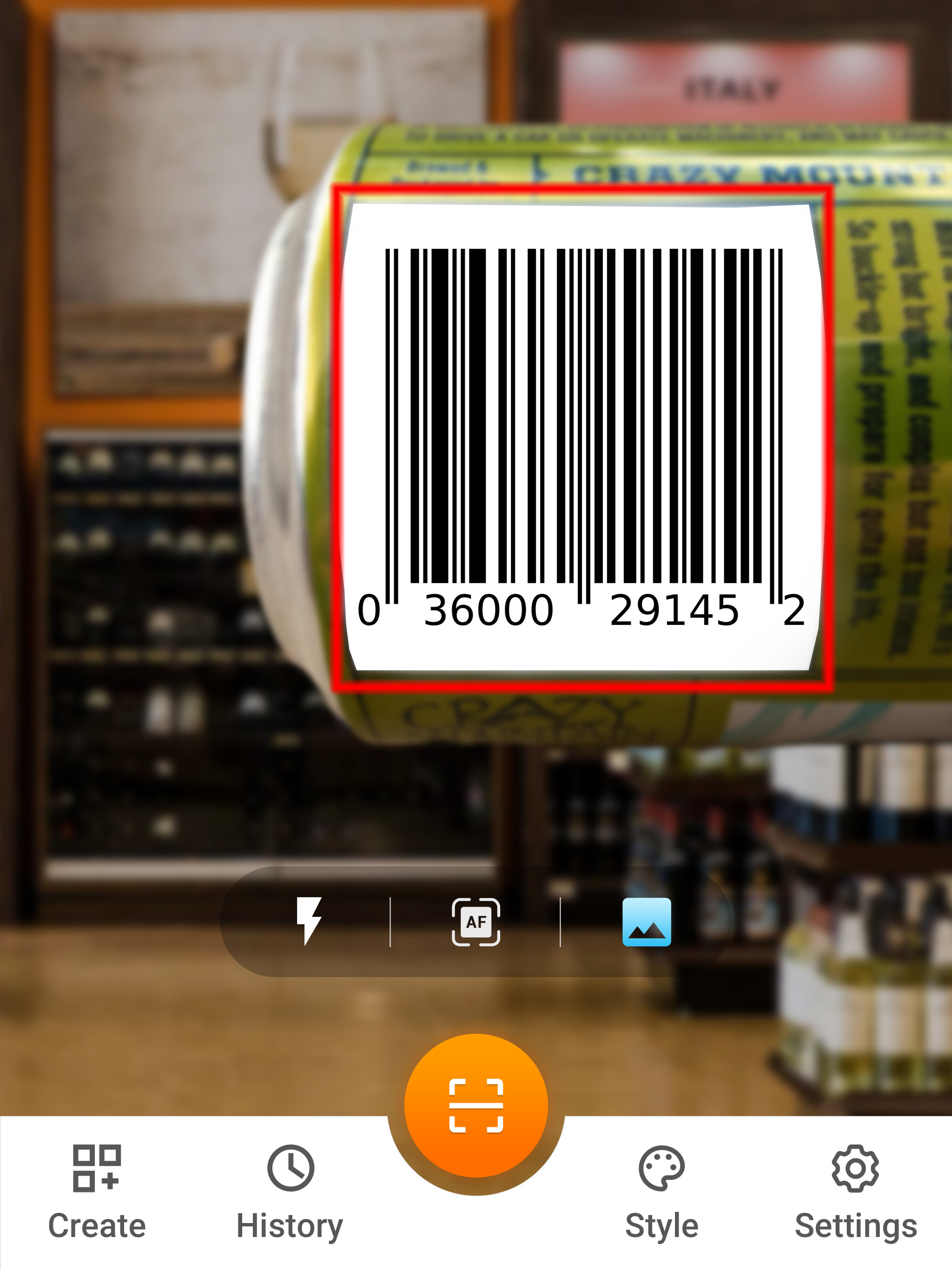The width and height of the screenshot is (952, 1270).
Task: Pick an image from the gallery
Action: coord(647,922)
